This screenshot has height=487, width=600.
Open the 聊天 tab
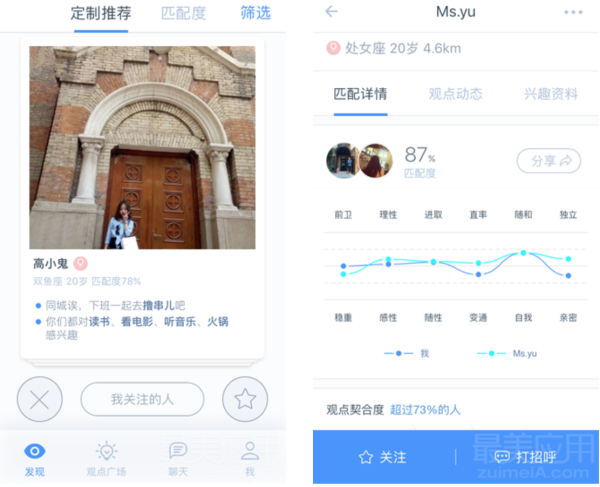[x=178, y=459]
